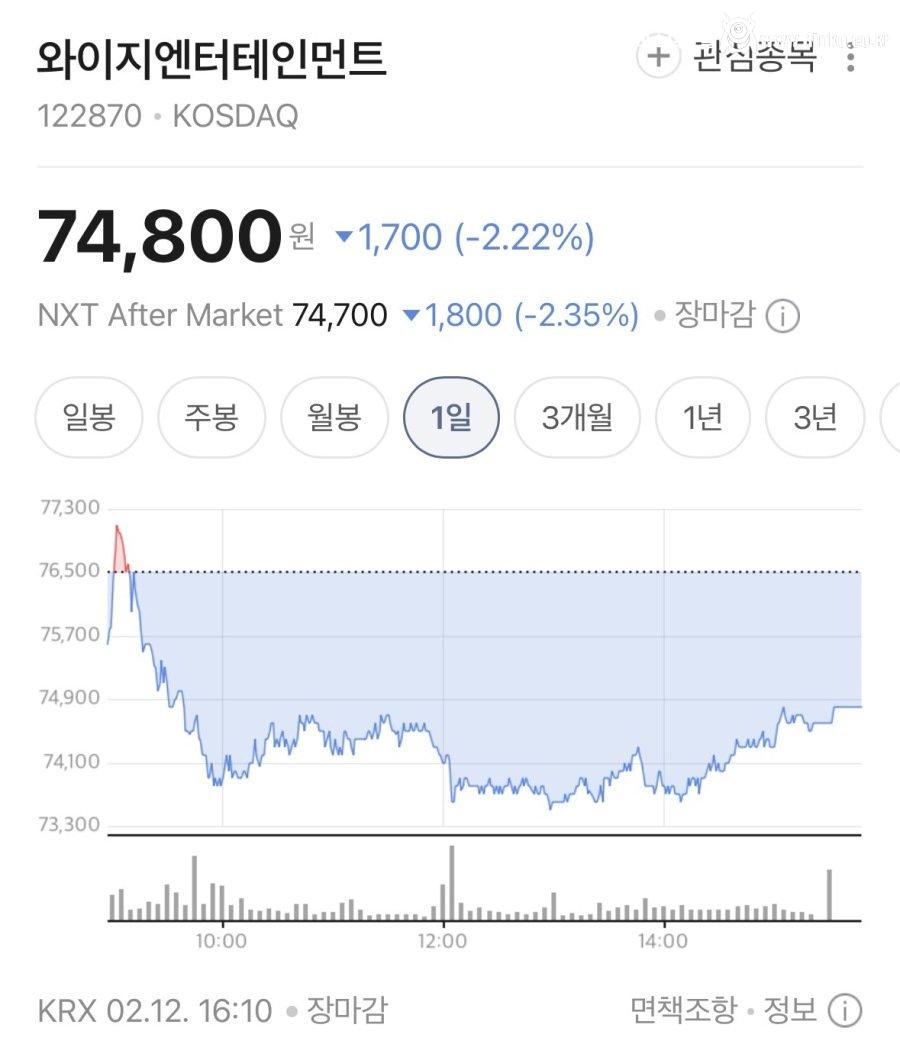Screen dimensions: 900x1060
Task: Click the stock name 와이지엔터테인먼트
Action: [x=215, y=58]
